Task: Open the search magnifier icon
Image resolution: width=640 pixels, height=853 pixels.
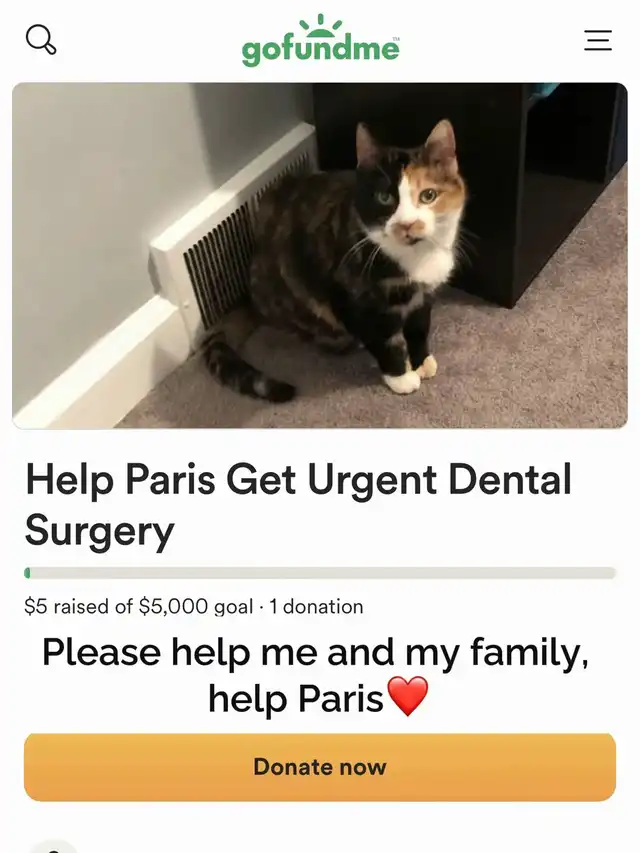Action: [41, 40]
